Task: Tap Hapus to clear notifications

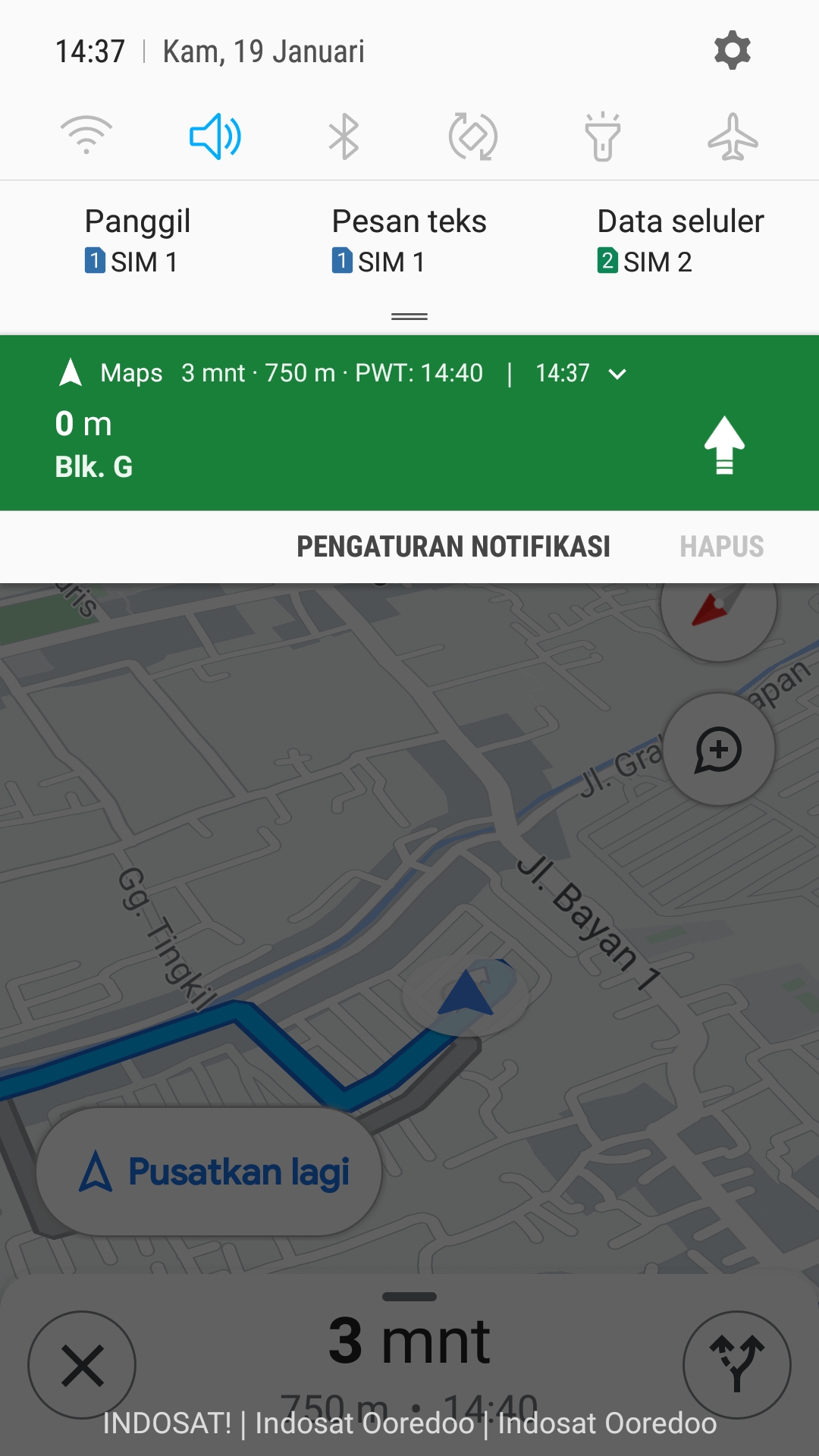Action: coord(721,547)
